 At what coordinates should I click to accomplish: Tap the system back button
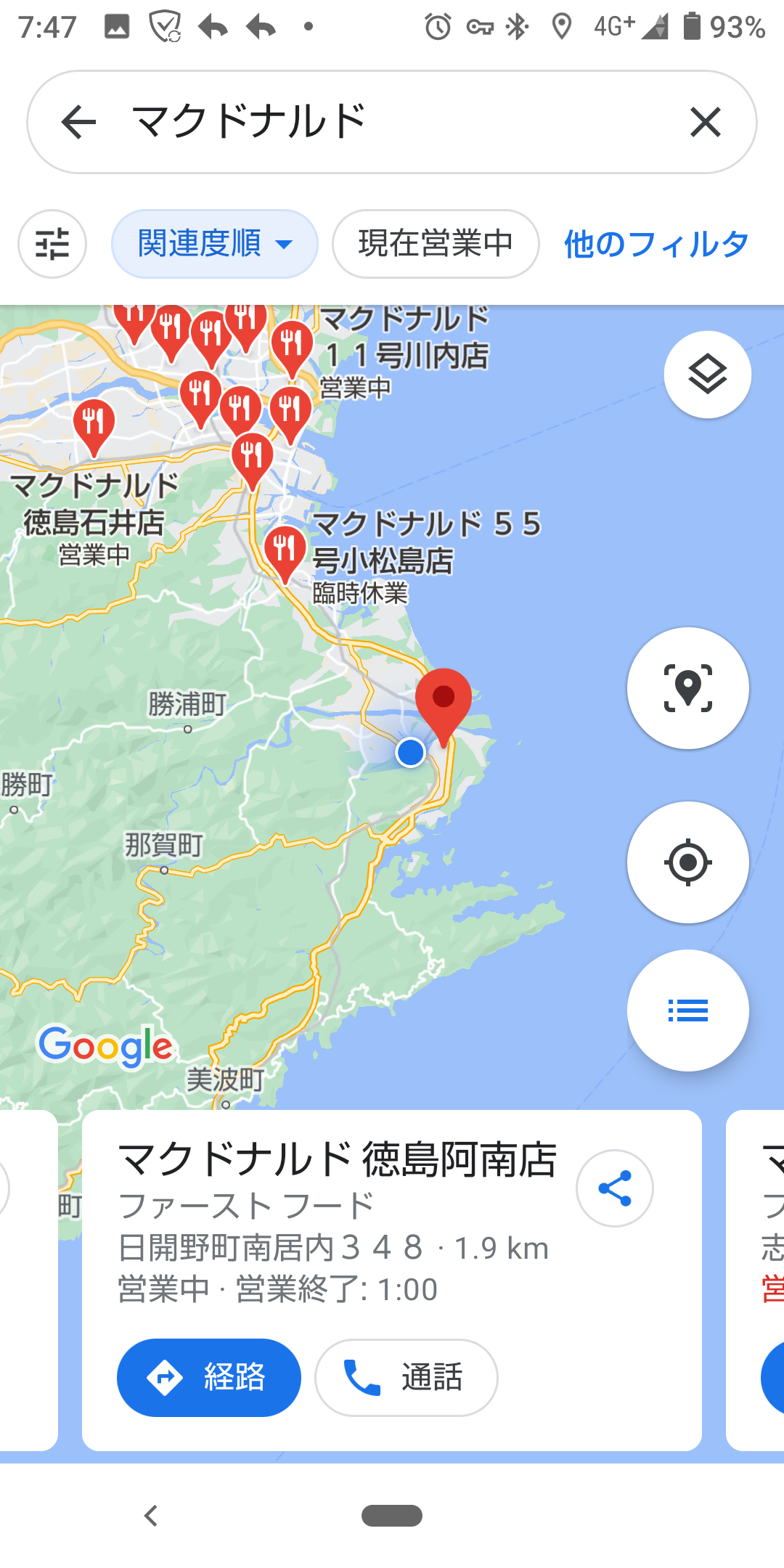click(x=151, y=1516)
